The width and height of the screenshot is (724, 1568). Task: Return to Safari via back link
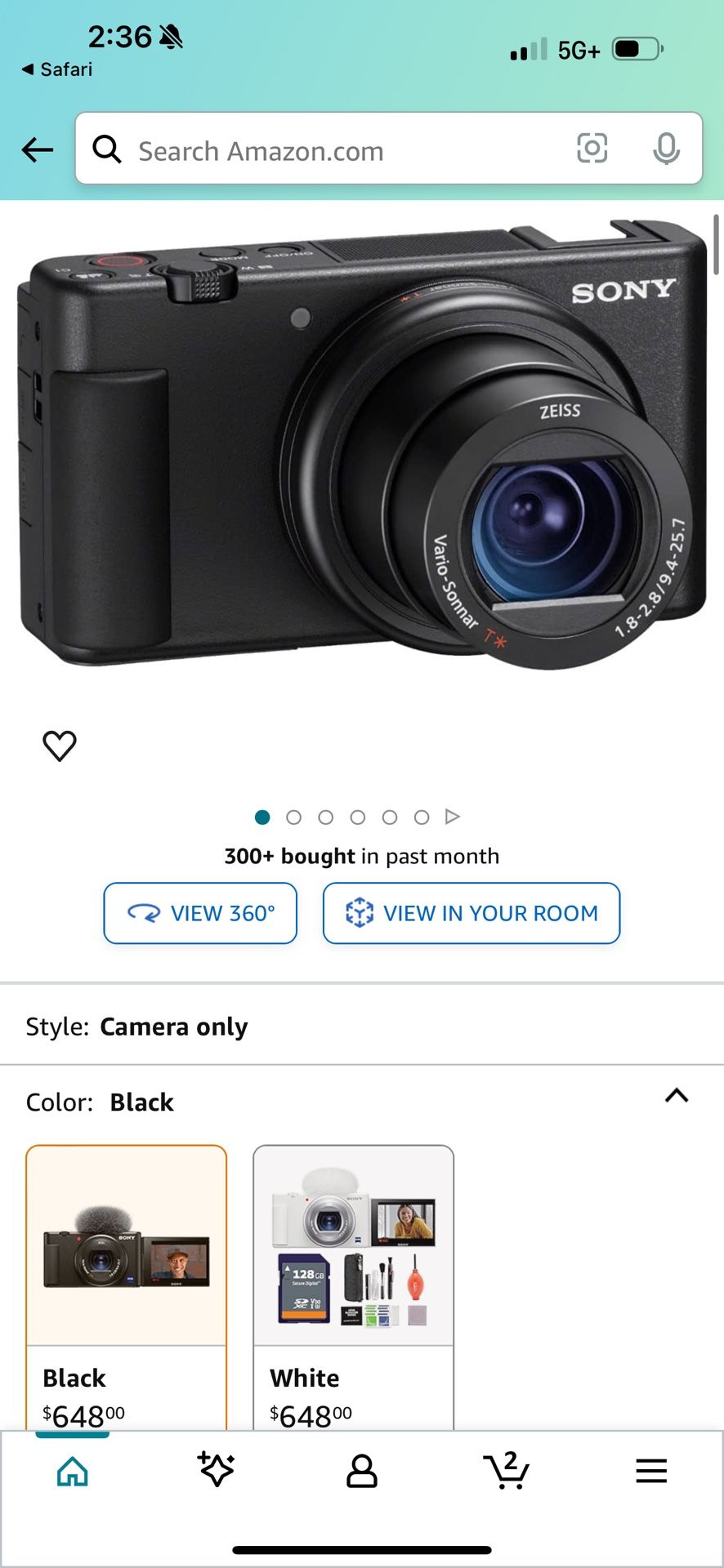pos(57,69)
